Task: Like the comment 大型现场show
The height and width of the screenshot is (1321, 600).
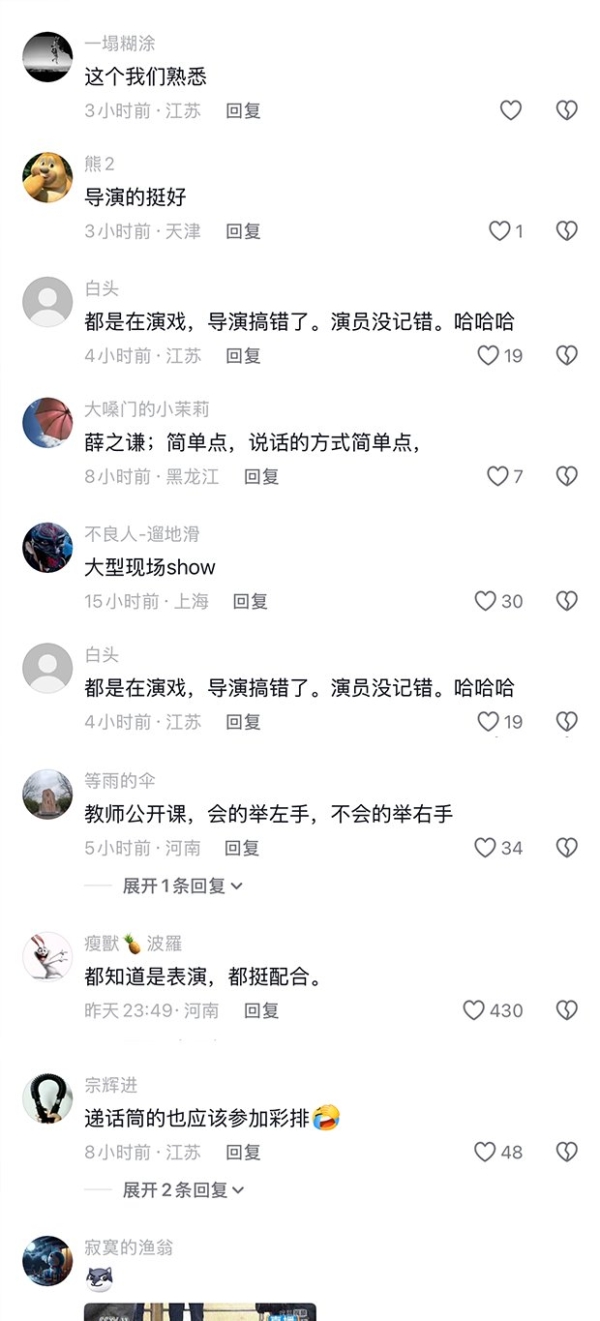Action: coord(486,601)
